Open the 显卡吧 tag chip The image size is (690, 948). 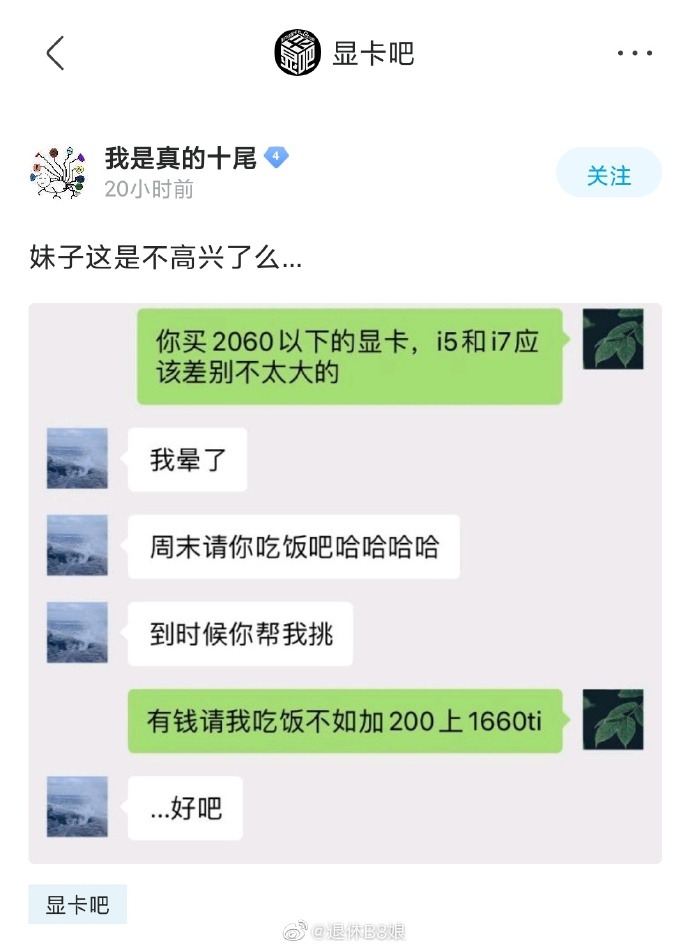(x=77, y=904)
